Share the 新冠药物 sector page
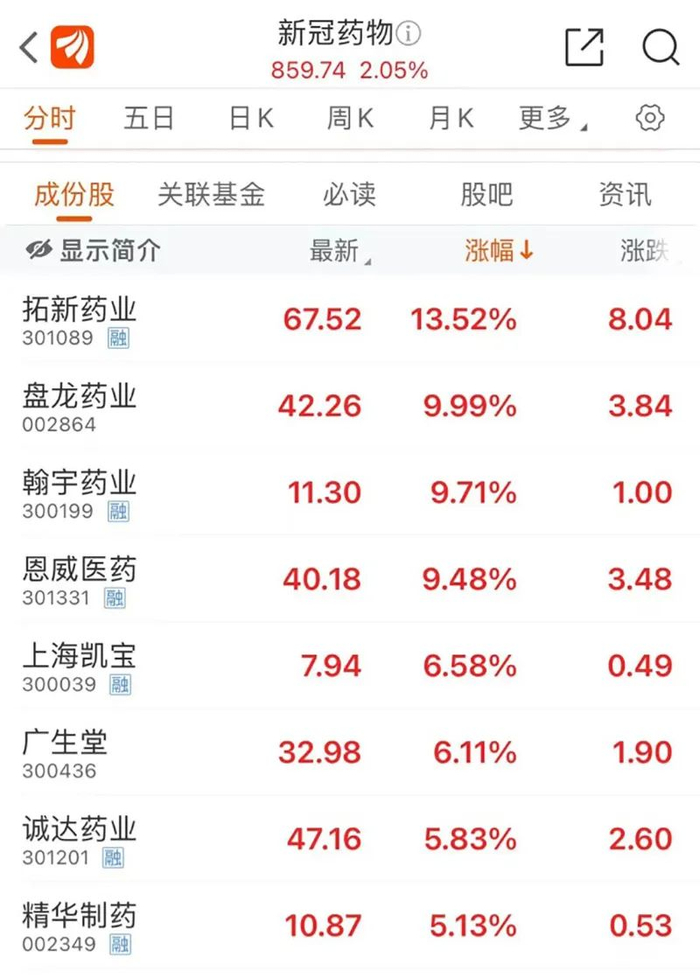700x977 pixels. pyautogui.click(x=584, y=47)
